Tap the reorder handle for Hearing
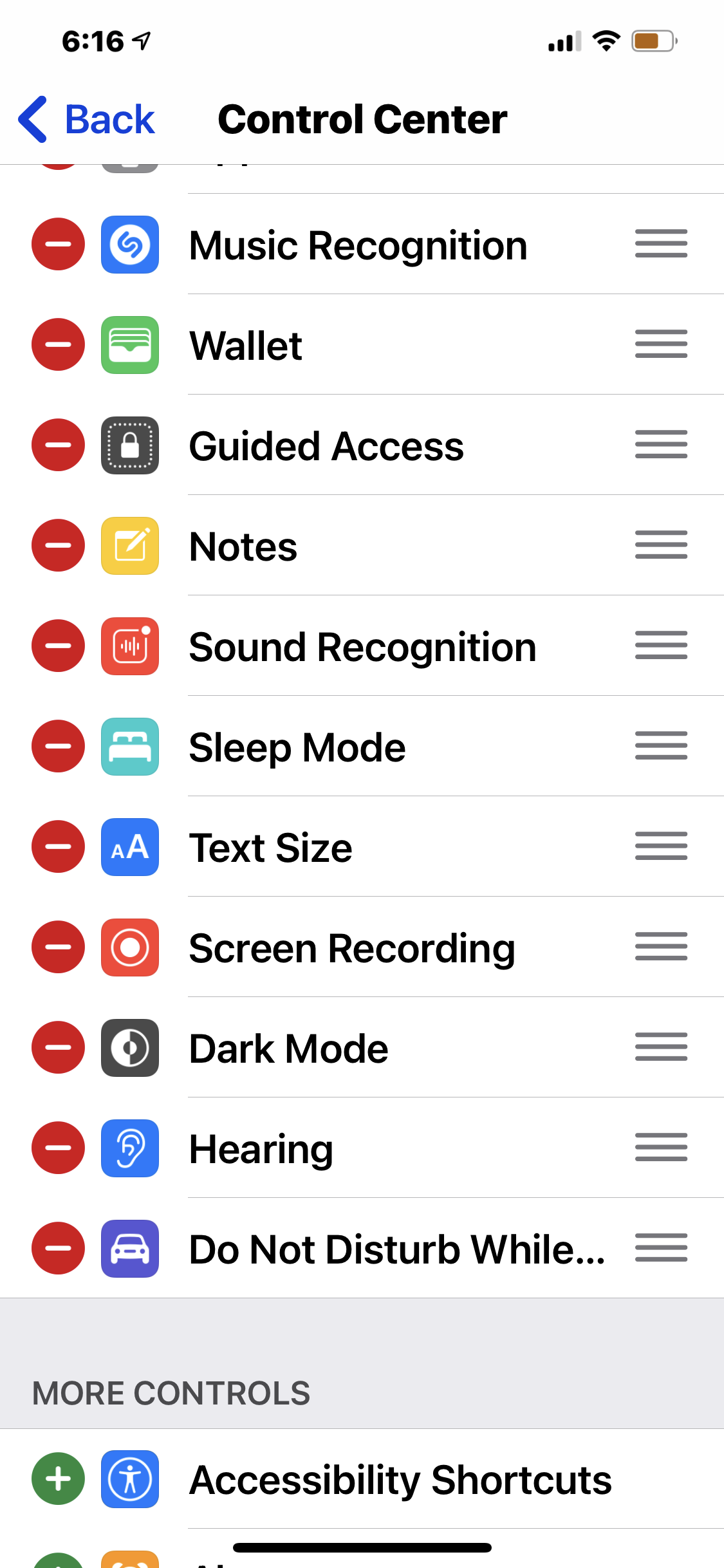Viewport: 724px width, 1568px height. coord(661,1148)
